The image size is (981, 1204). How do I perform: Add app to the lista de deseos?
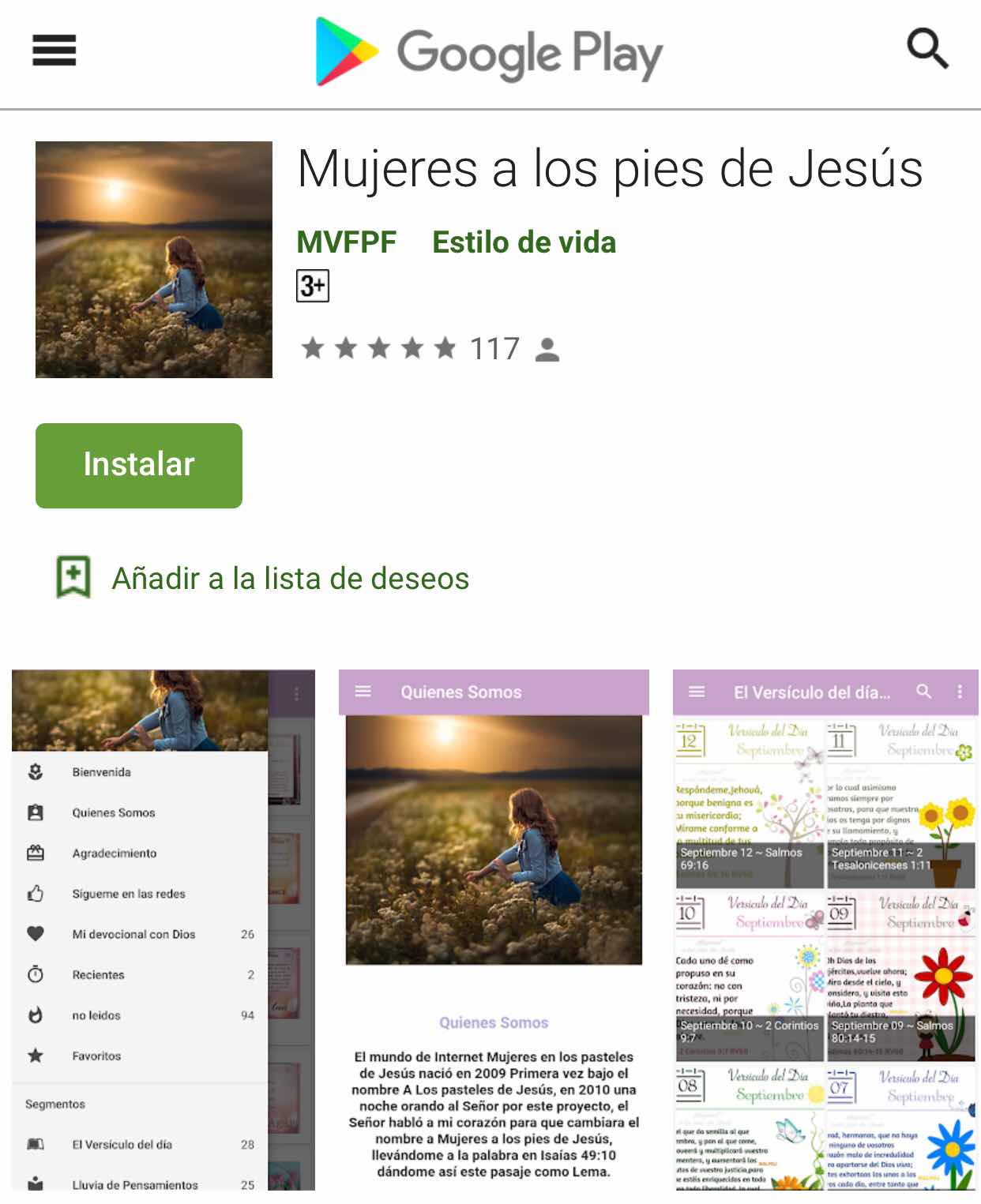(262, 578)
